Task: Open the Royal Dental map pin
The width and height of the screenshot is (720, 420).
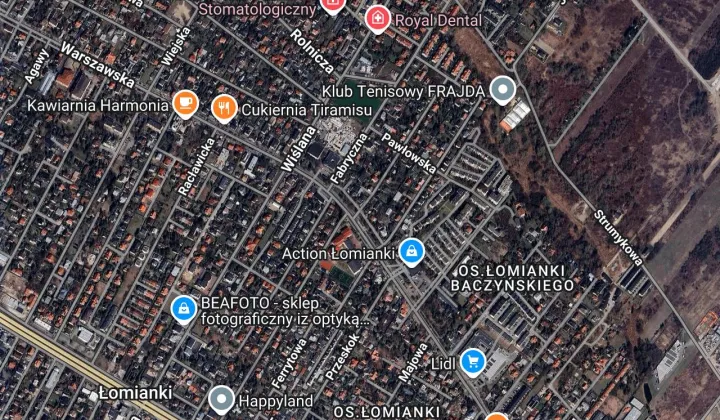Action: click(x=377, y=17)
